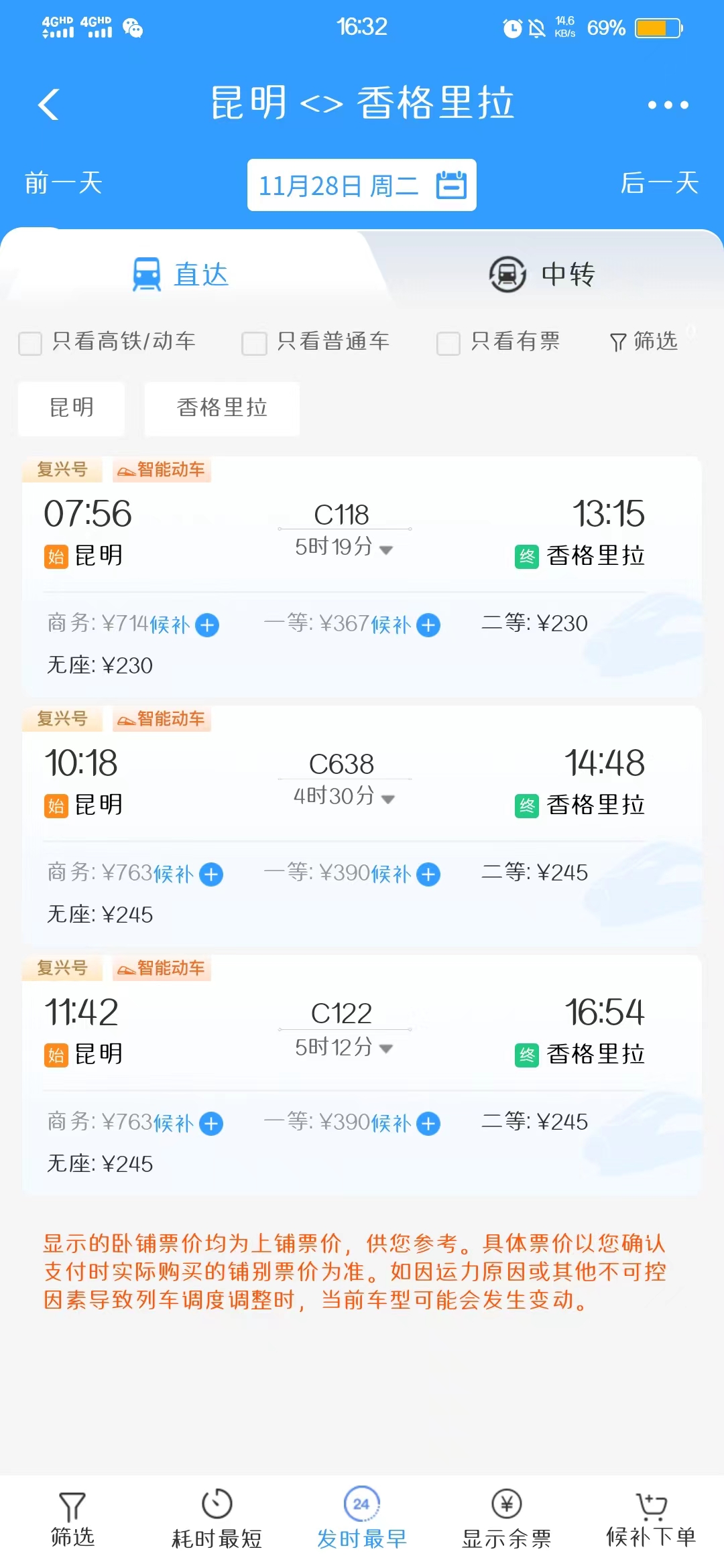Switch to the 中转 tab
The image size is (724, 1568).
tap(542, 273)
